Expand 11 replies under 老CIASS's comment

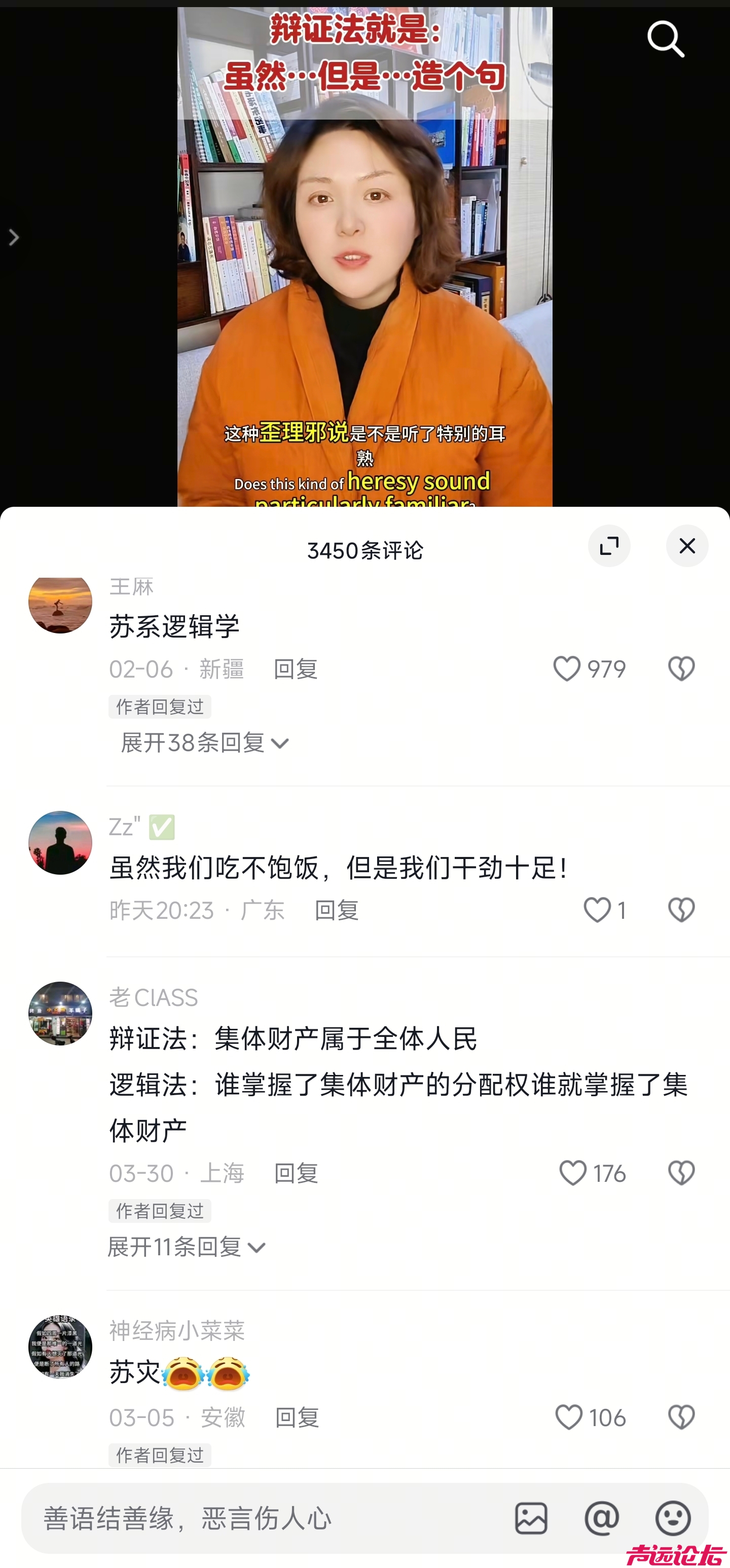(187, 1247)
